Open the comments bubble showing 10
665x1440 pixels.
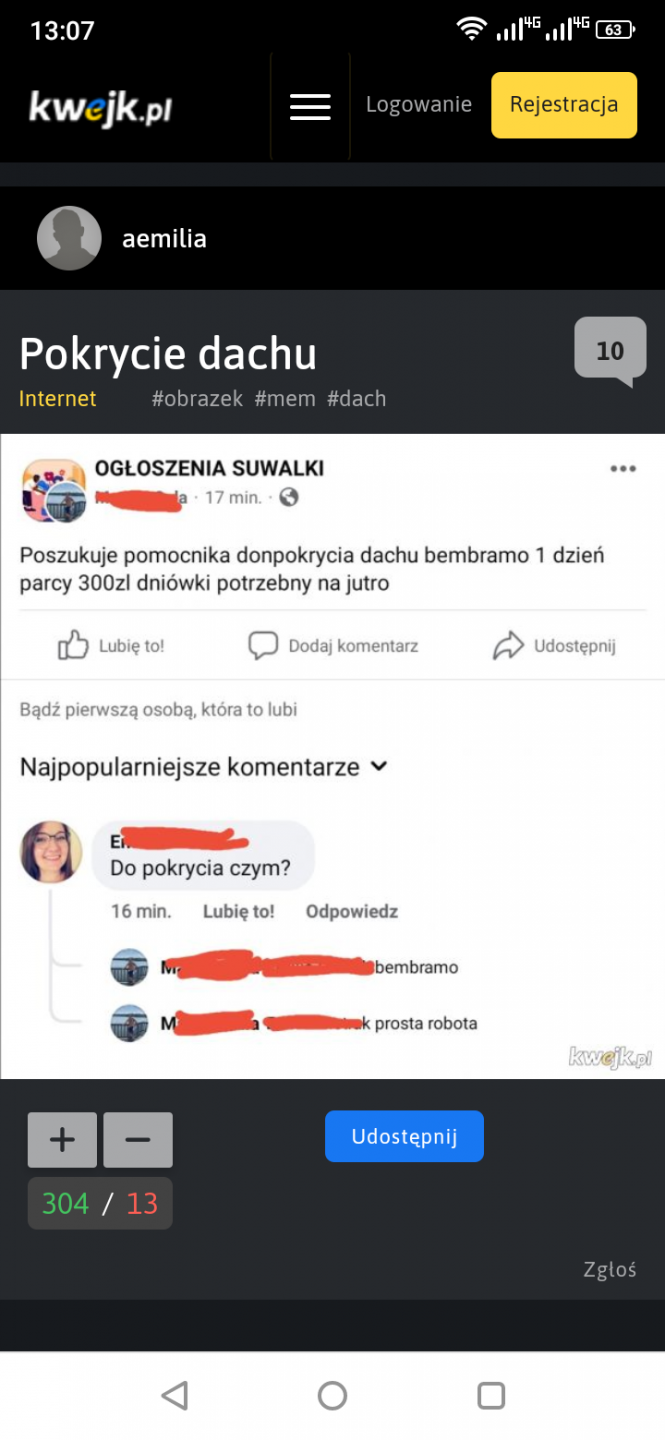point(610,351)
